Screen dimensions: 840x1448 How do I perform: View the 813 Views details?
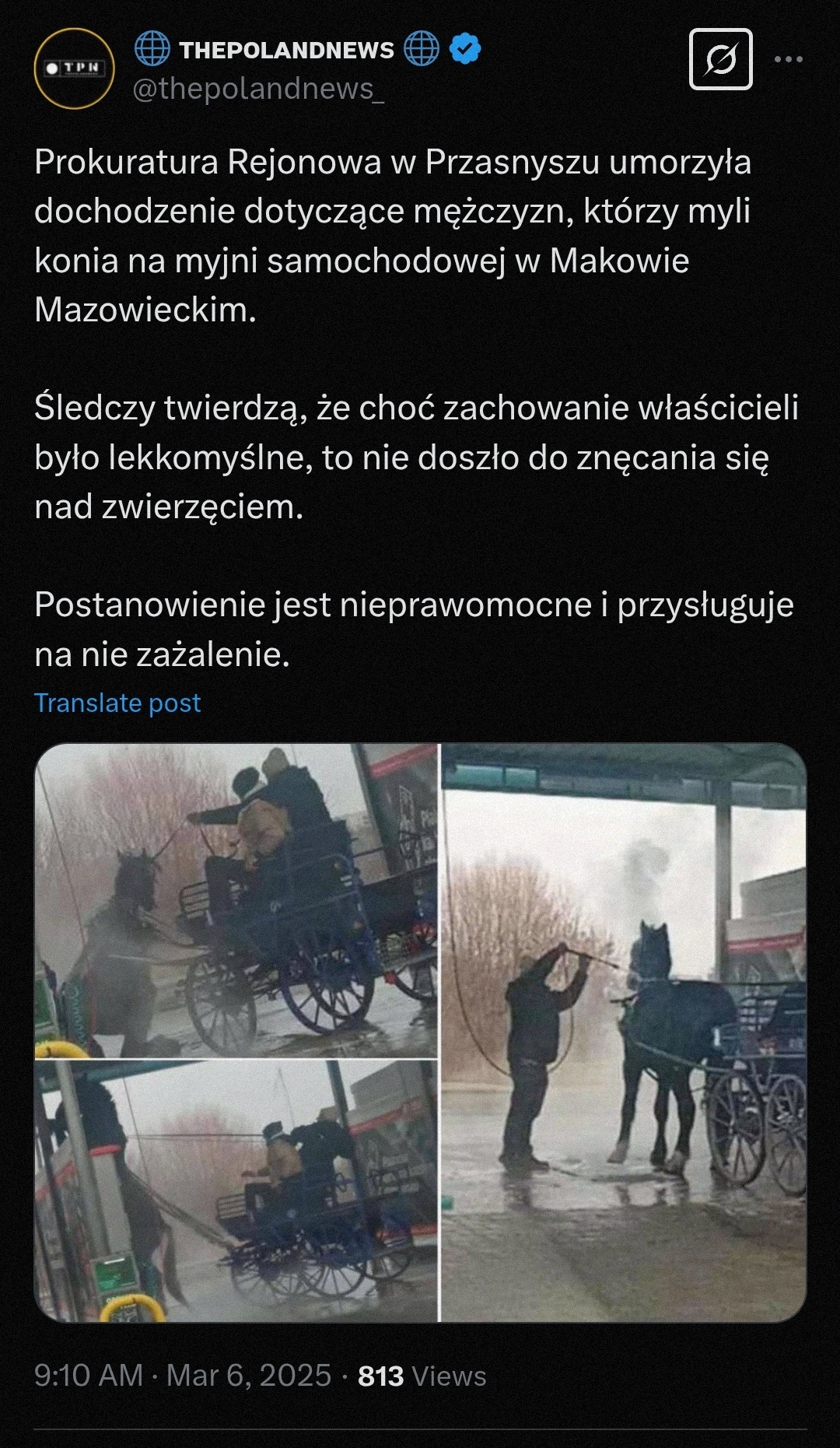coord(422,1376)
